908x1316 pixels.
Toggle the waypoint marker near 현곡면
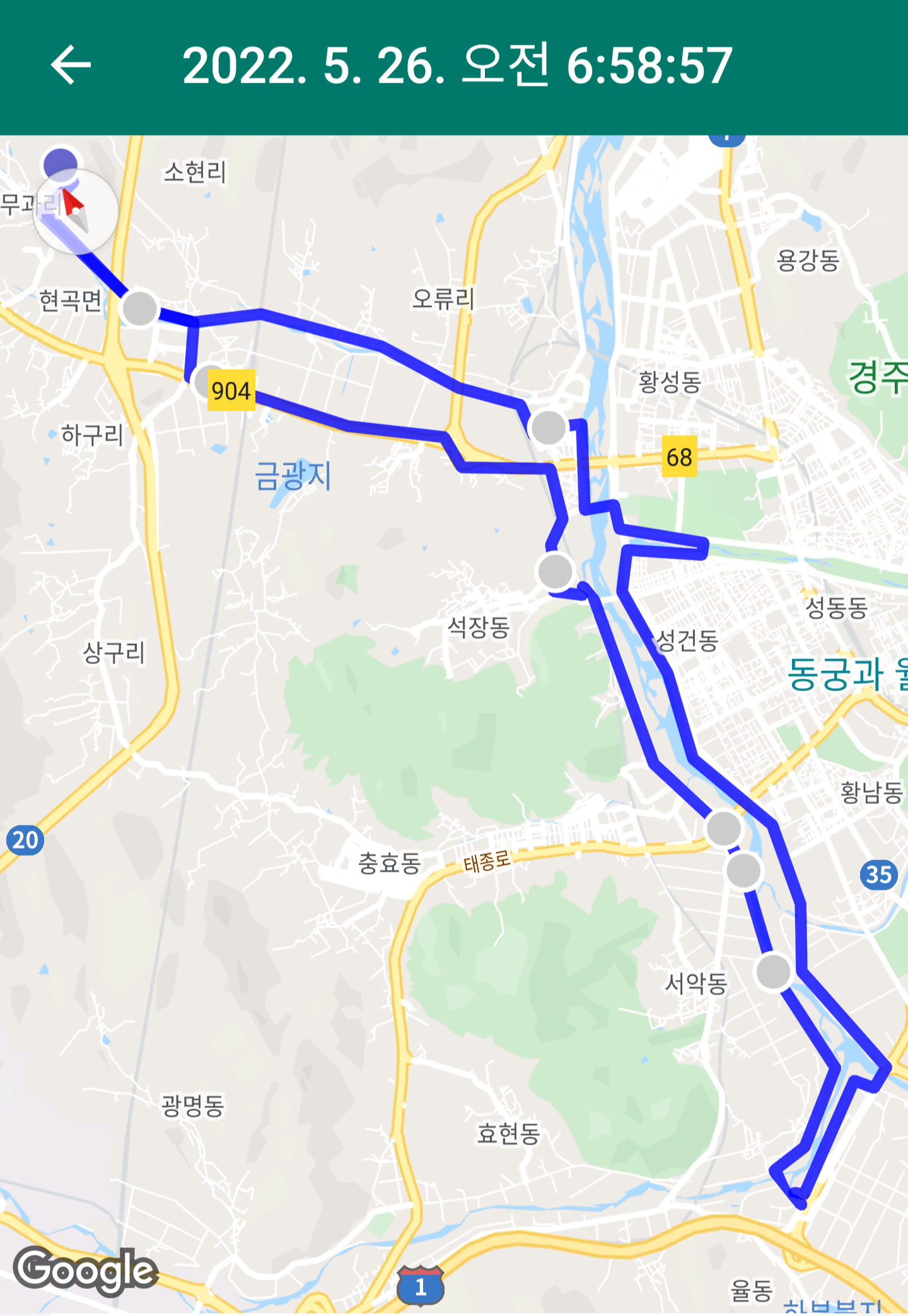139,309
